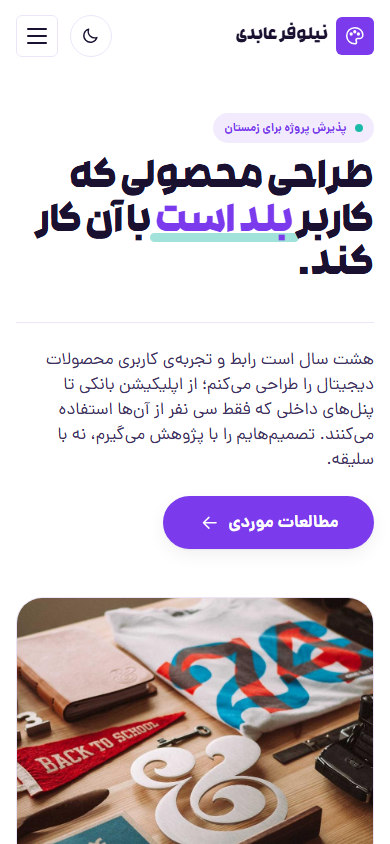Open the مطالعات موردی button
390x844 pixels.
click(x=268, y=522)
